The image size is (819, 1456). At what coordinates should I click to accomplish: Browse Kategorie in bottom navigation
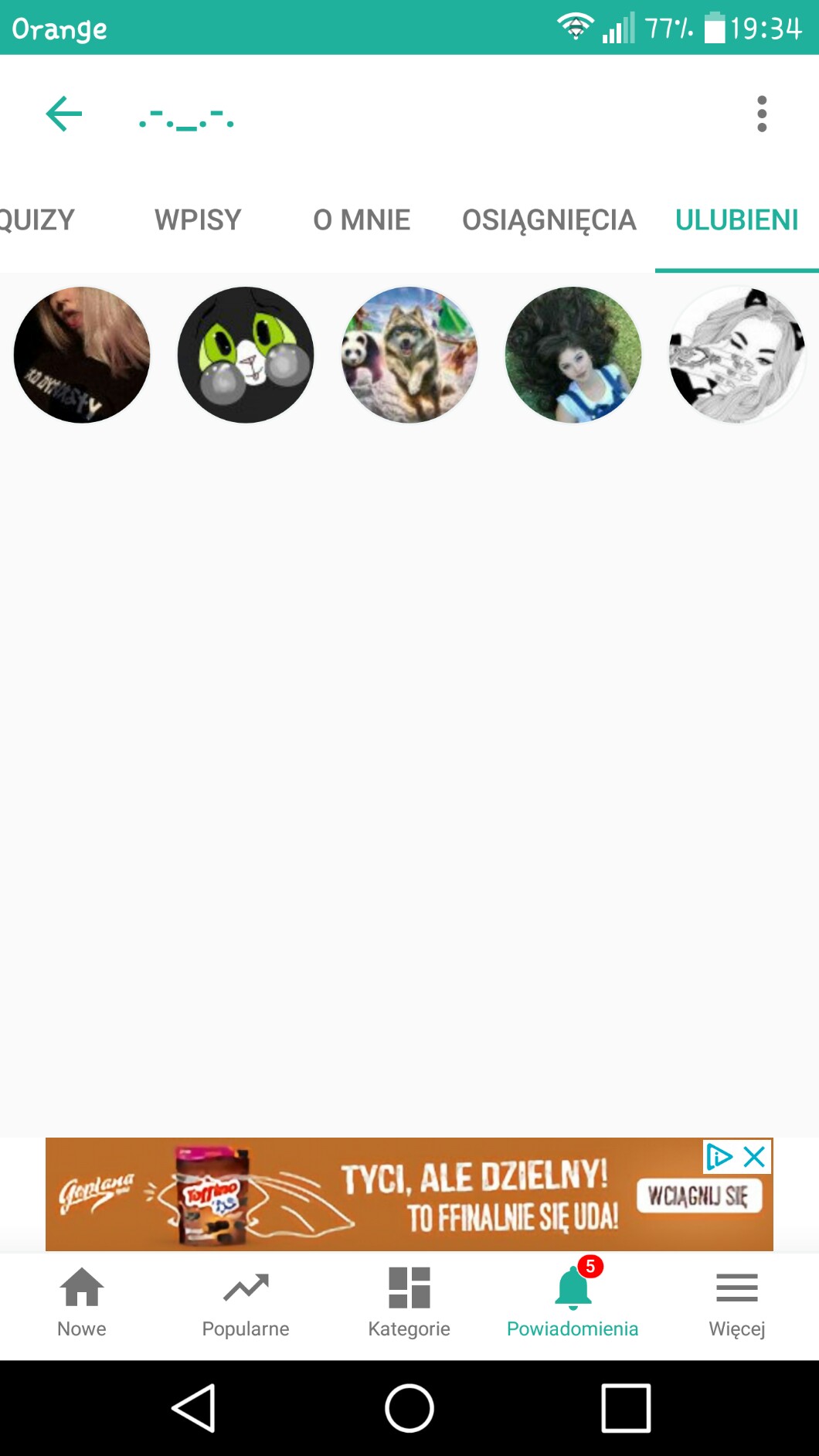point(409,1302)
